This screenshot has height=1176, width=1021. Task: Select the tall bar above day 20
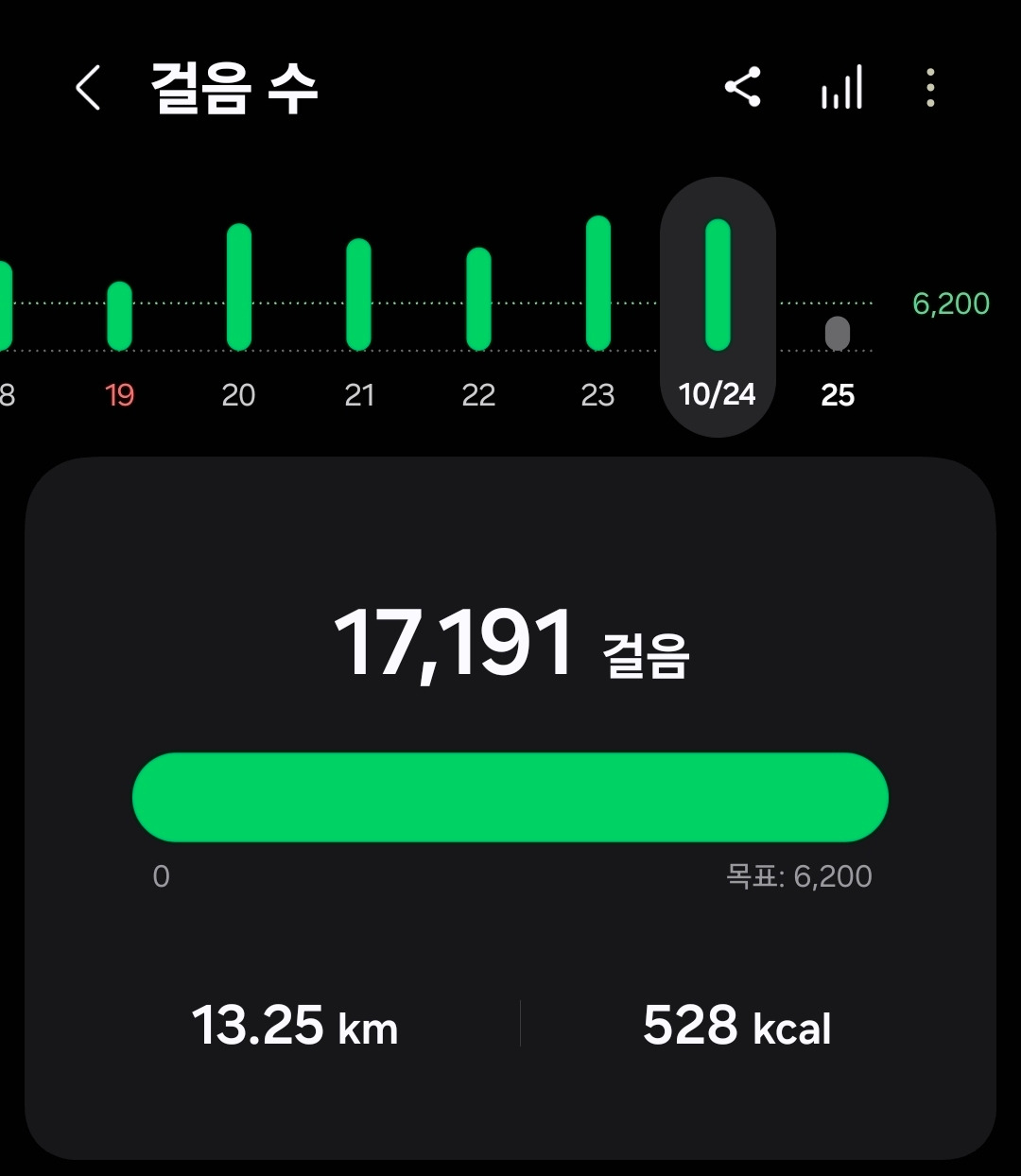click(x=238, y=281)
